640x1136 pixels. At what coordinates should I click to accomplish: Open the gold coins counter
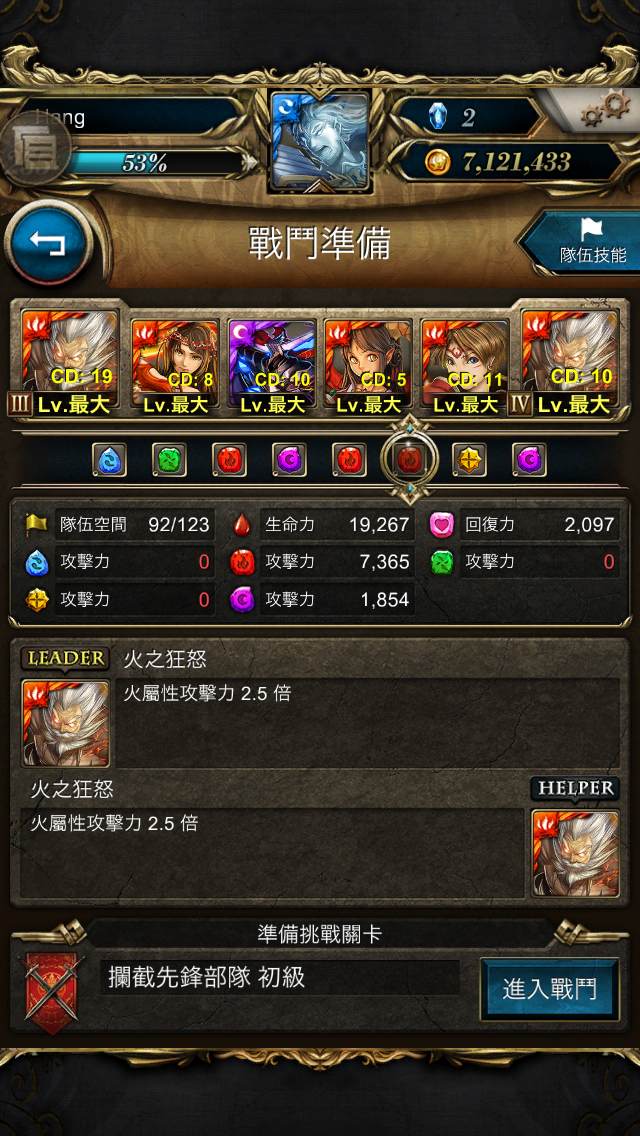[506, 162]
